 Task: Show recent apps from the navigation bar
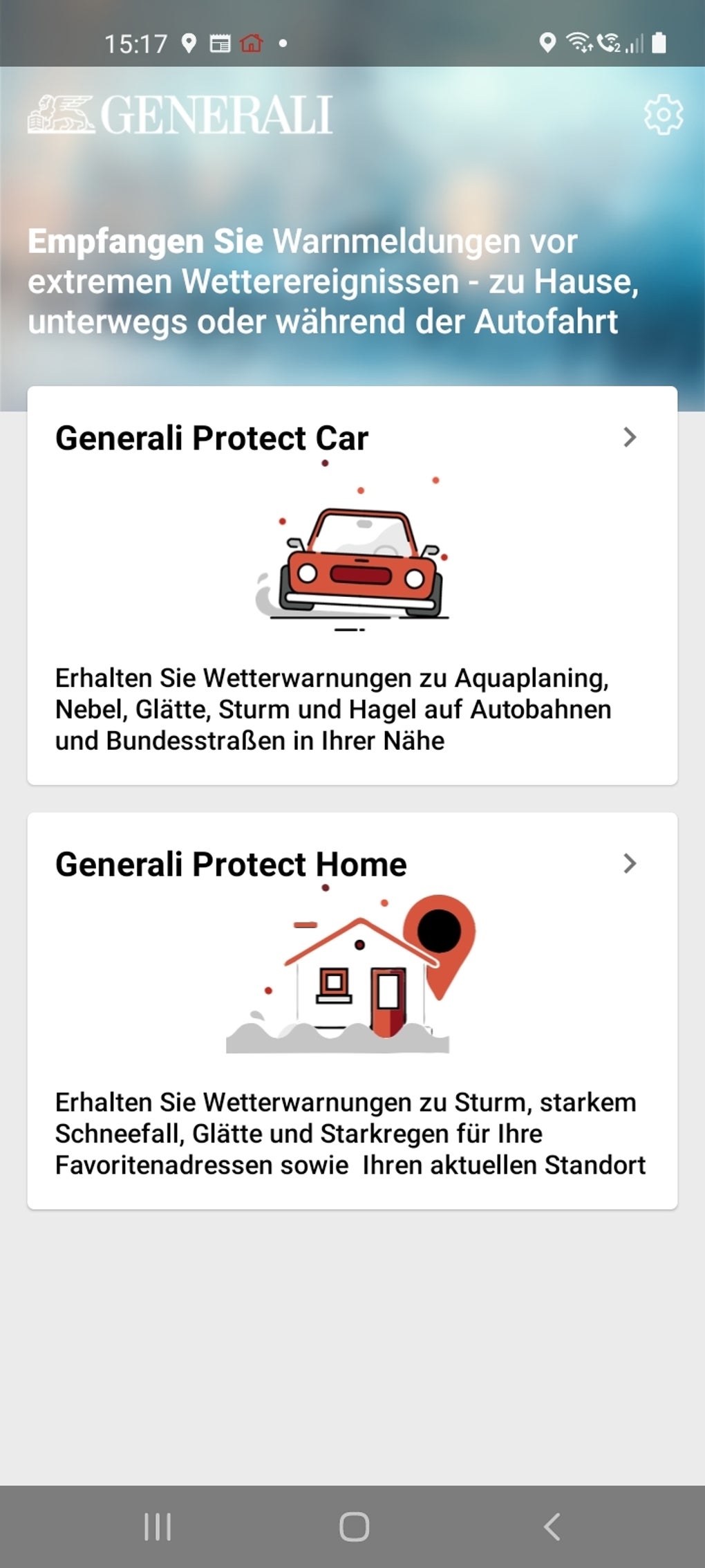point(158,1527)
